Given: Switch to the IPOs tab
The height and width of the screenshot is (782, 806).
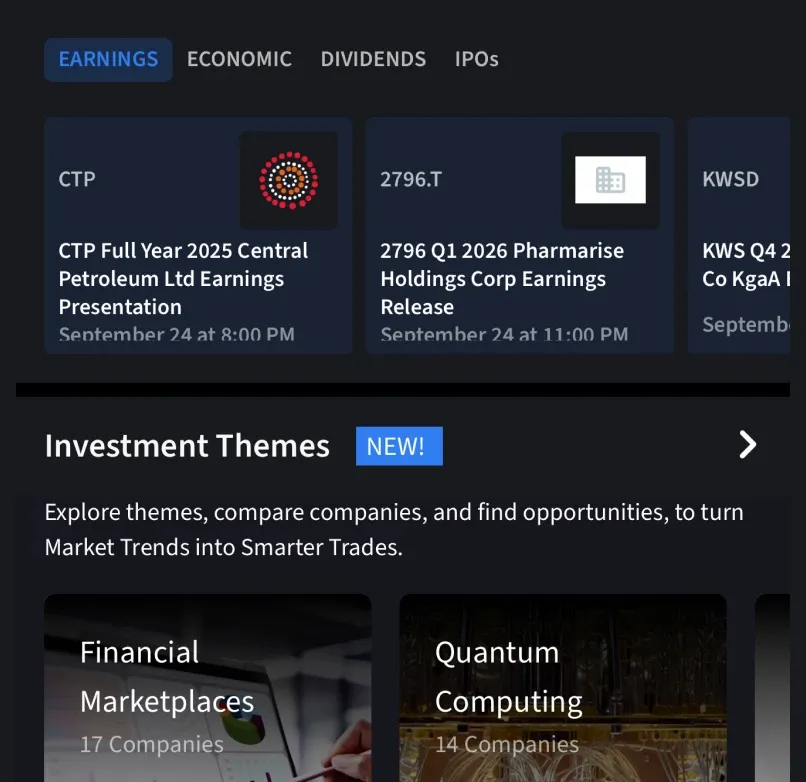Looking at the screenshot, I should pyautogui.click(x=476, y=59).
